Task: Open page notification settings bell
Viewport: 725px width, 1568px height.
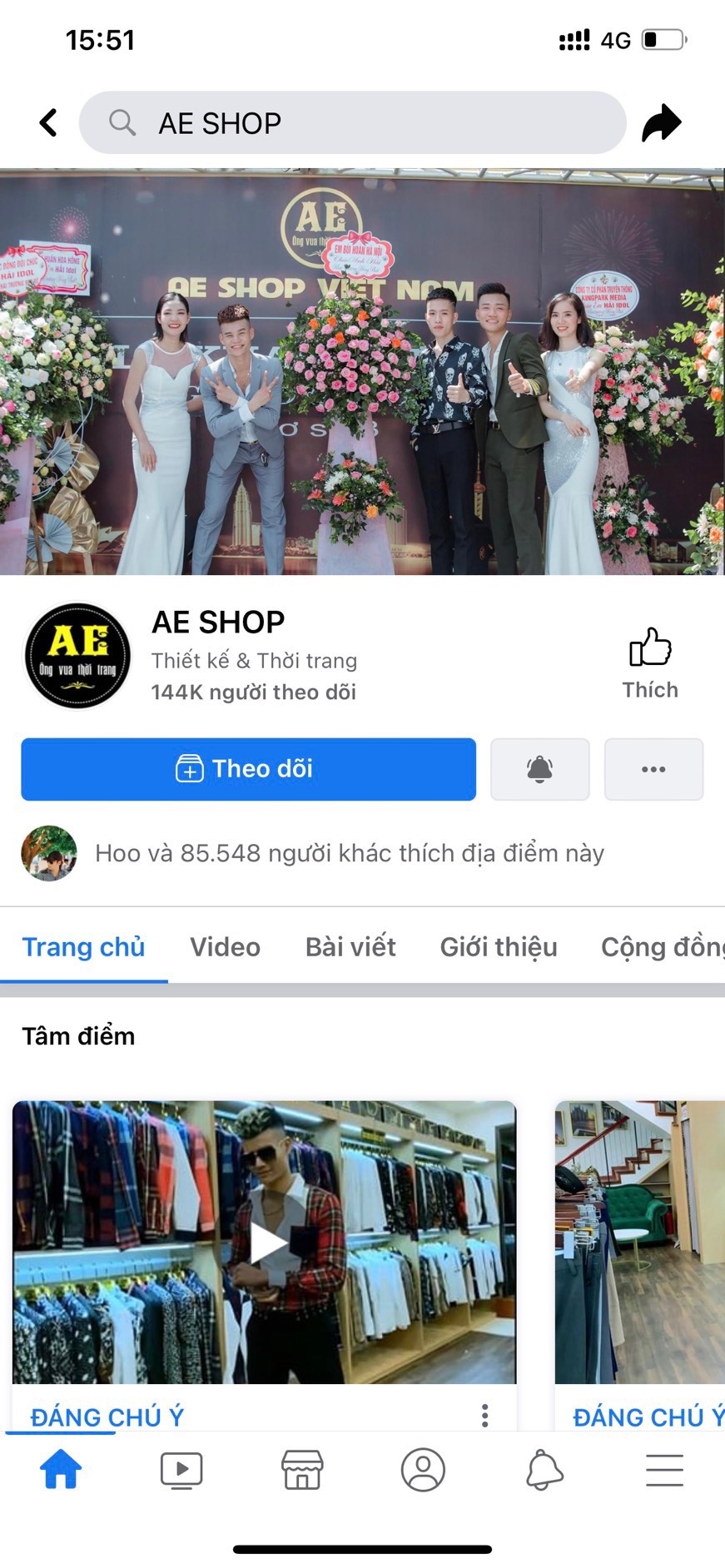Action: tap(539, 769)
